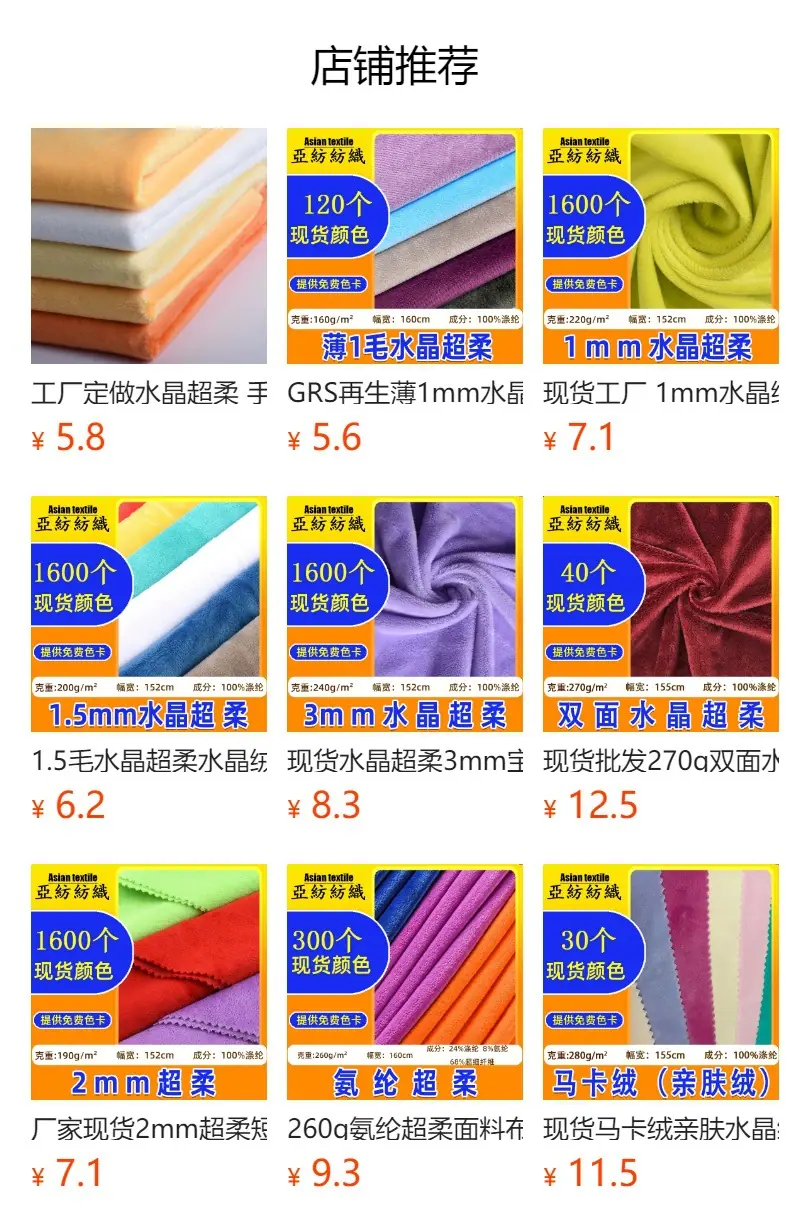
Task: View the 现货马卡绒亲肤 product at ¥11.5
Action: [x=661, y=1028]
